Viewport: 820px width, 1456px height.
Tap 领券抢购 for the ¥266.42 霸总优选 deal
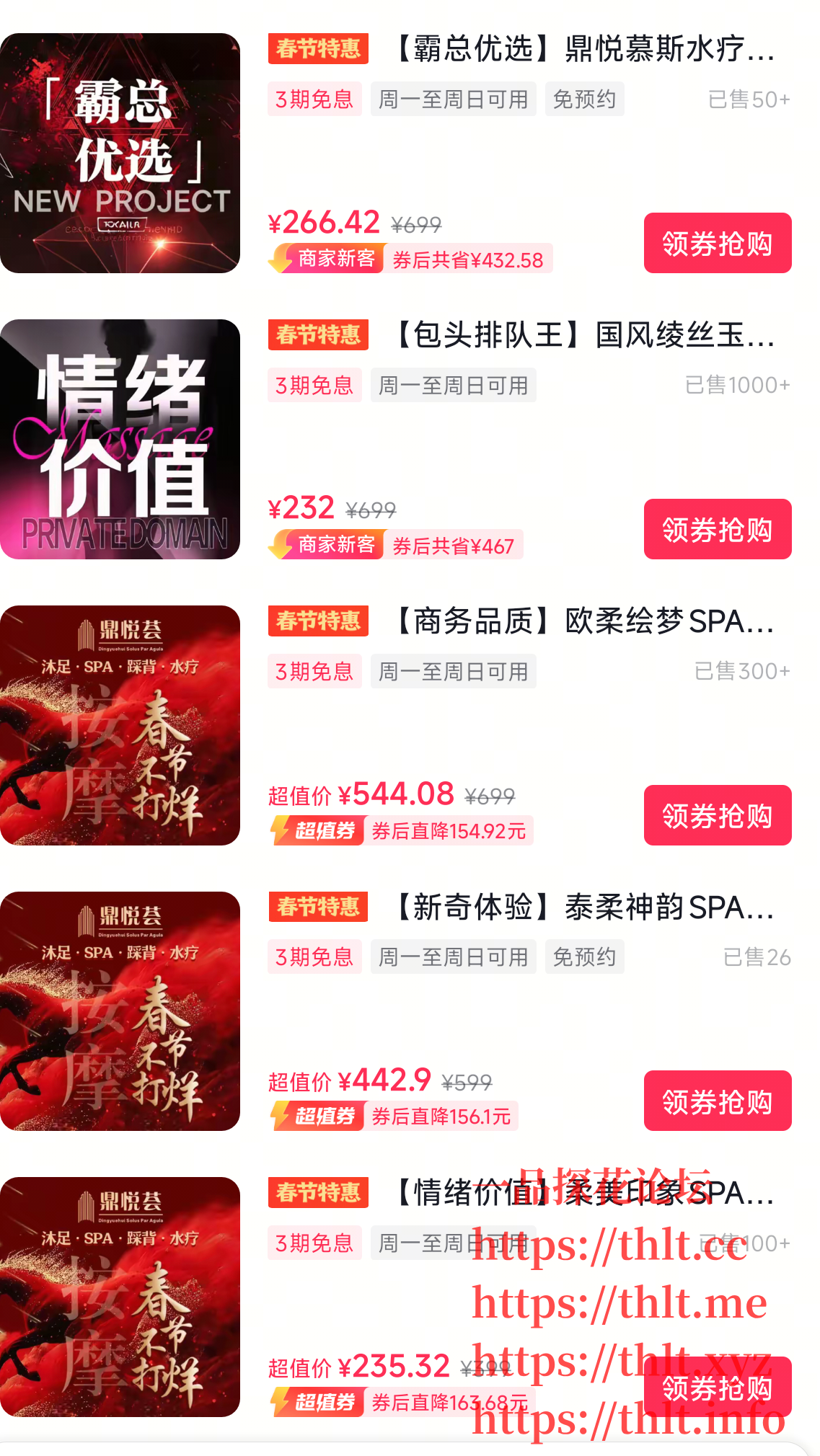[717, 244]
